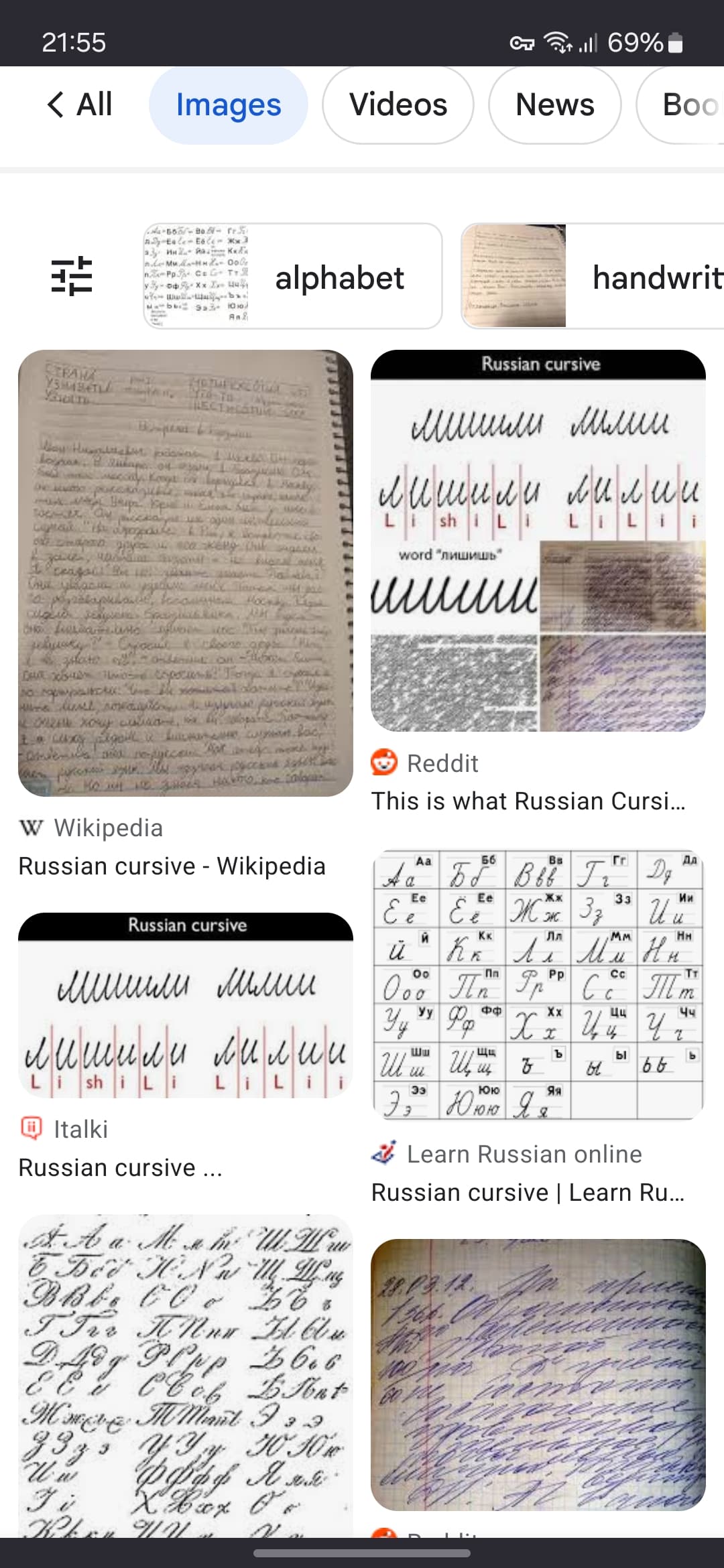Open the ornate calligraphy alphabet image
Viewport: 724px width, 1568px height.
pyautogui.click(x=186, y=1374)
